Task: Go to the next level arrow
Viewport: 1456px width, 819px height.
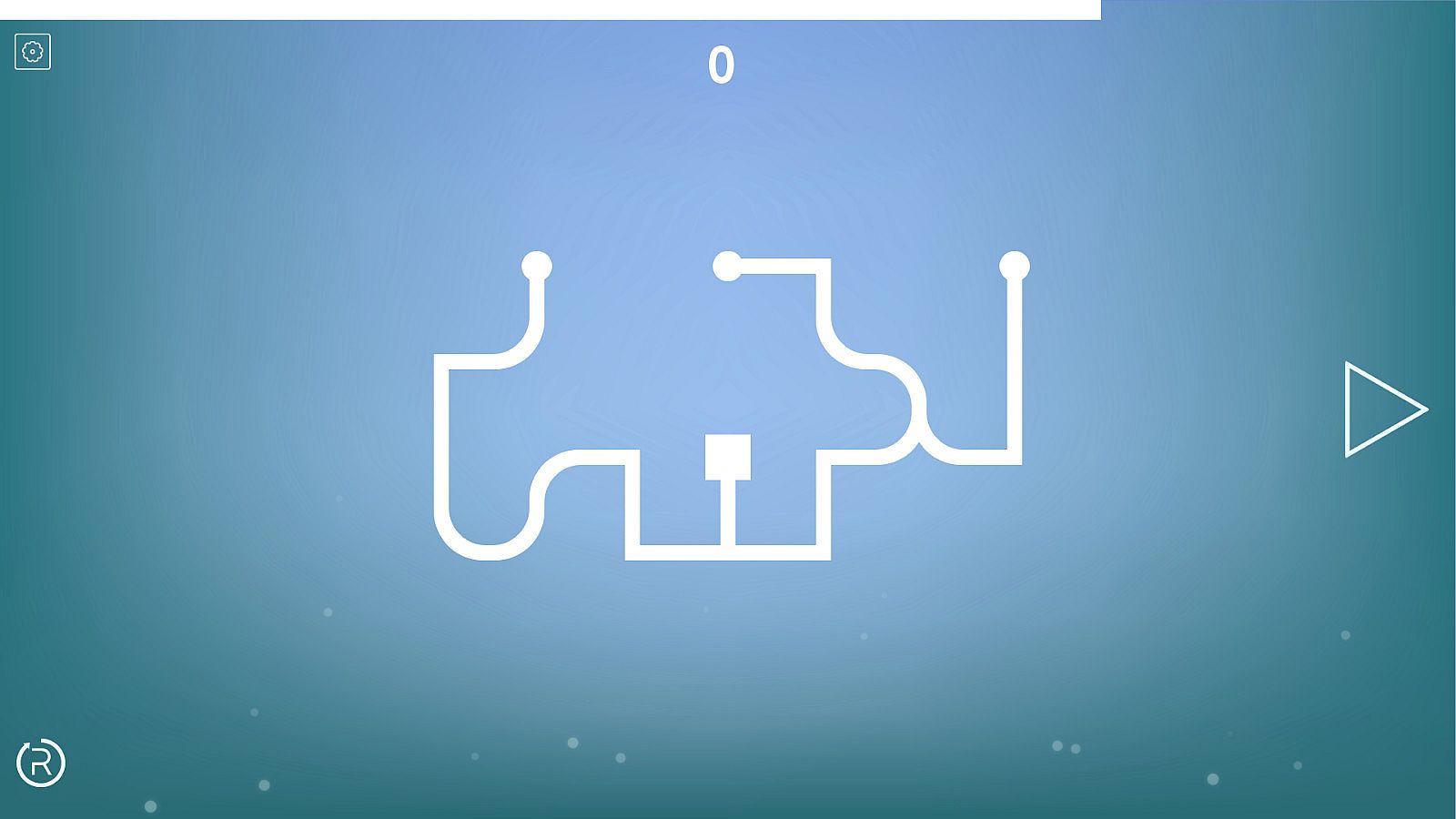Action: tap(1382, 409)
